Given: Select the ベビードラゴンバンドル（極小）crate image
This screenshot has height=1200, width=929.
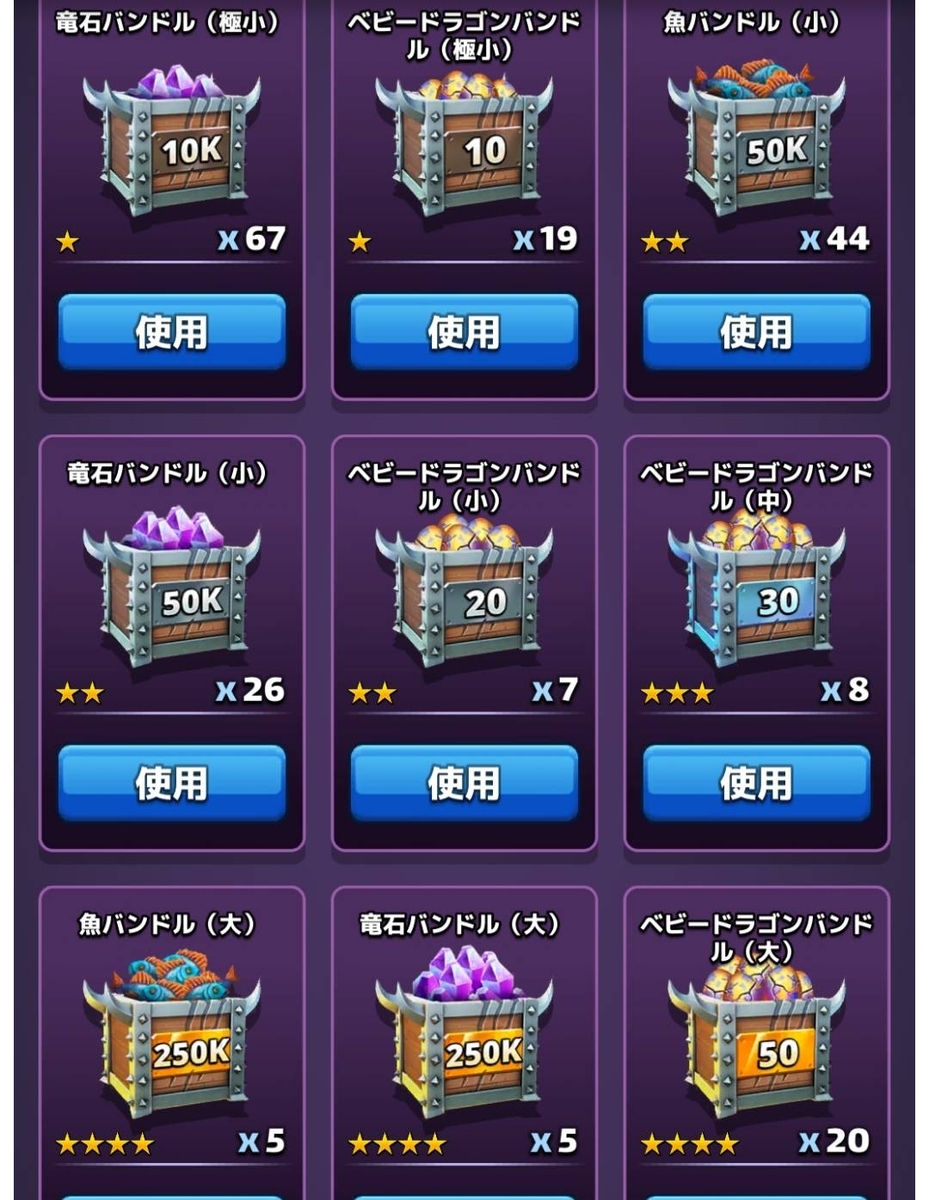Looking at the screenshot, I should pos(463,150).
